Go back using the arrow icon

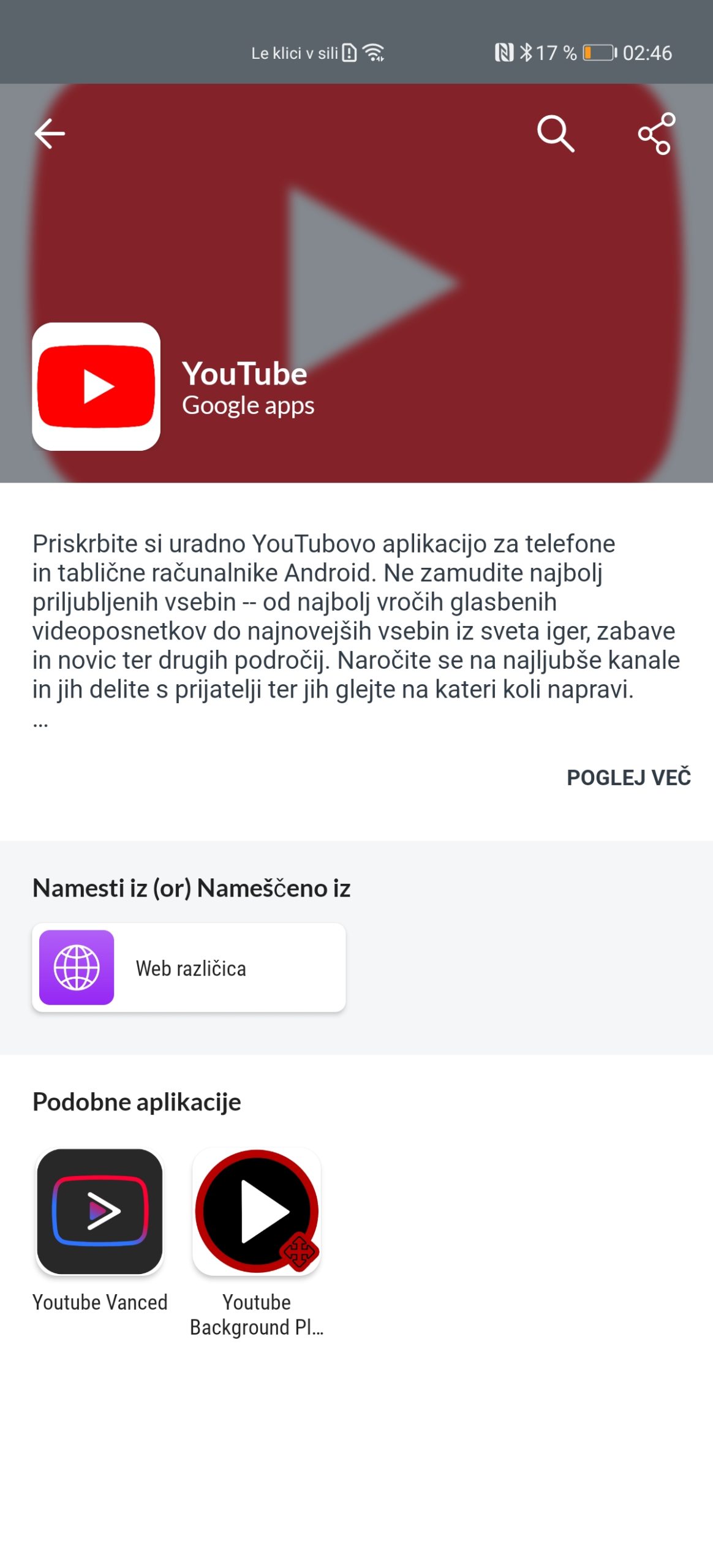coord(50,134)
